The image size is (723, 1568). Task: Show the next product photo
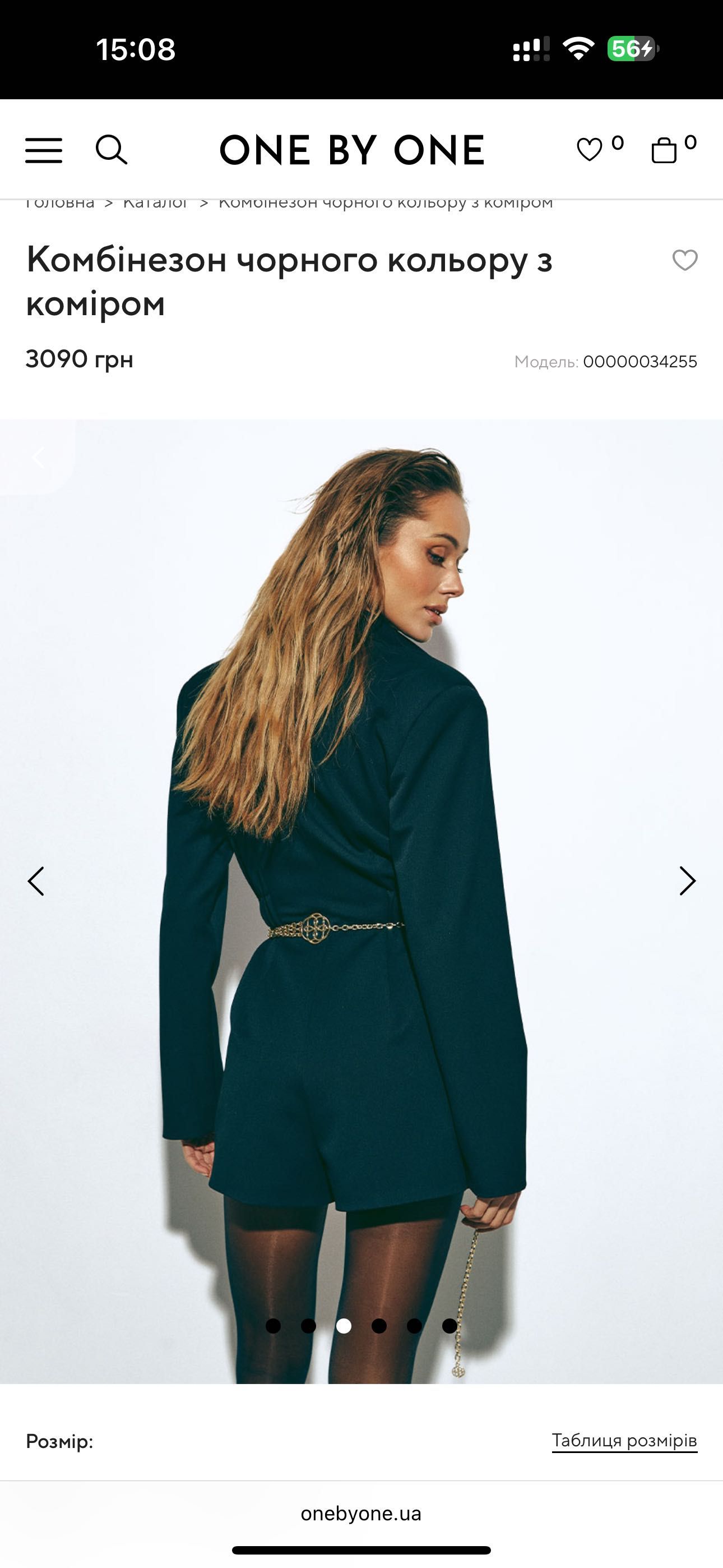pyautogui.click(x=687, y=881)
